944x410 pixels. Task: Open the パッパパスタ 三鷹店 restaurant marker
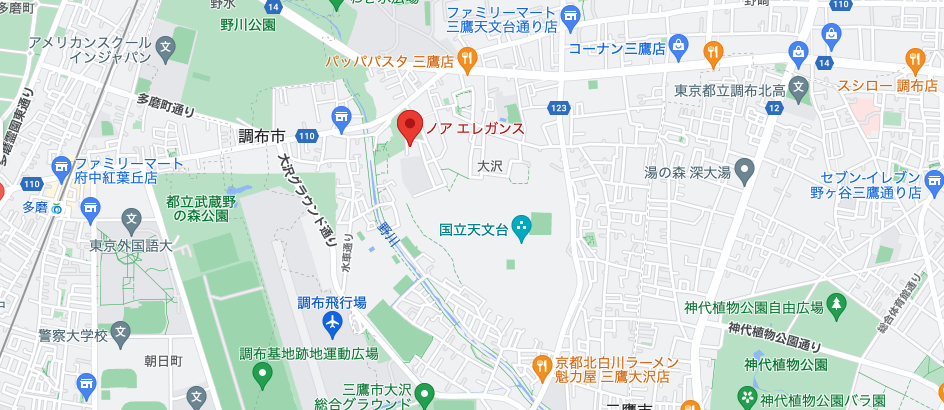tap(465, 54)
